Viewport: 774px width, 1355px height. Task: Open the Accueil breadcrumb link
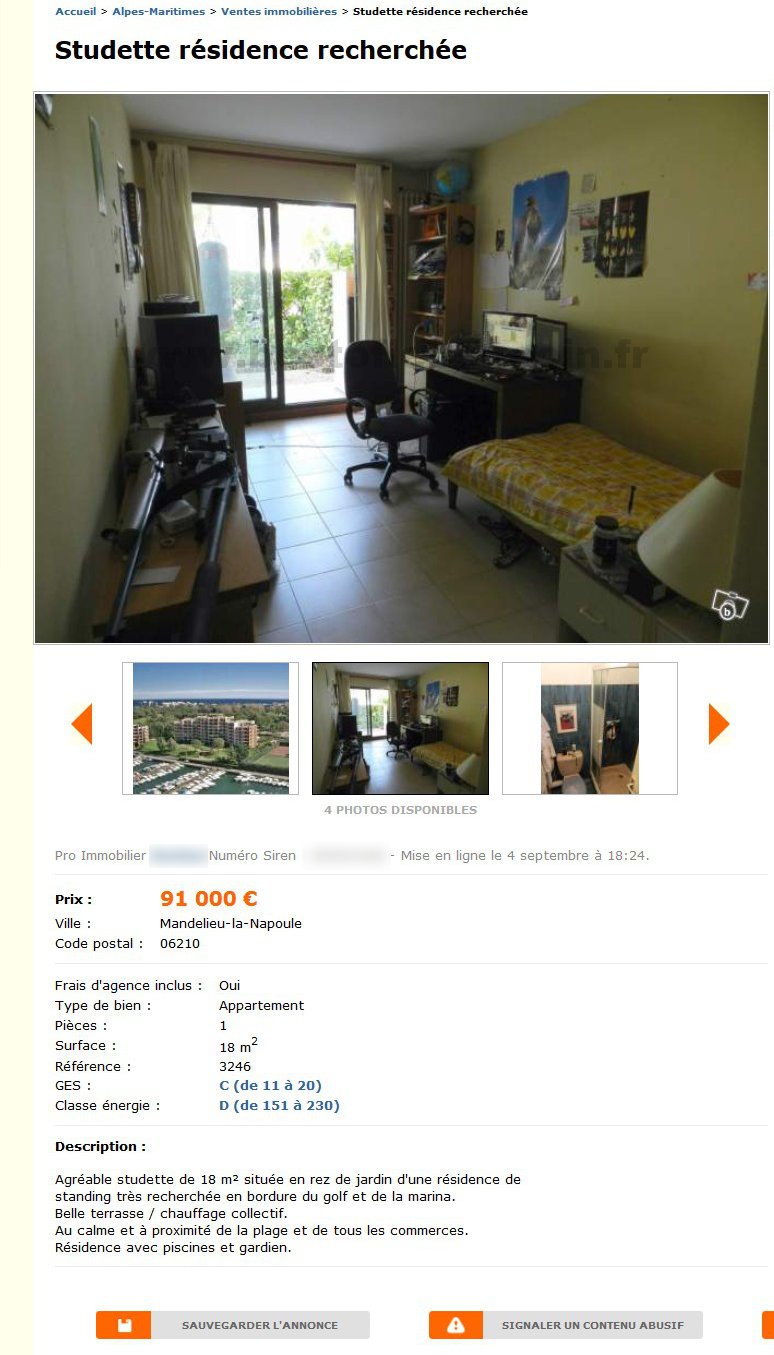pyautogui.click(x=75, y=12)
